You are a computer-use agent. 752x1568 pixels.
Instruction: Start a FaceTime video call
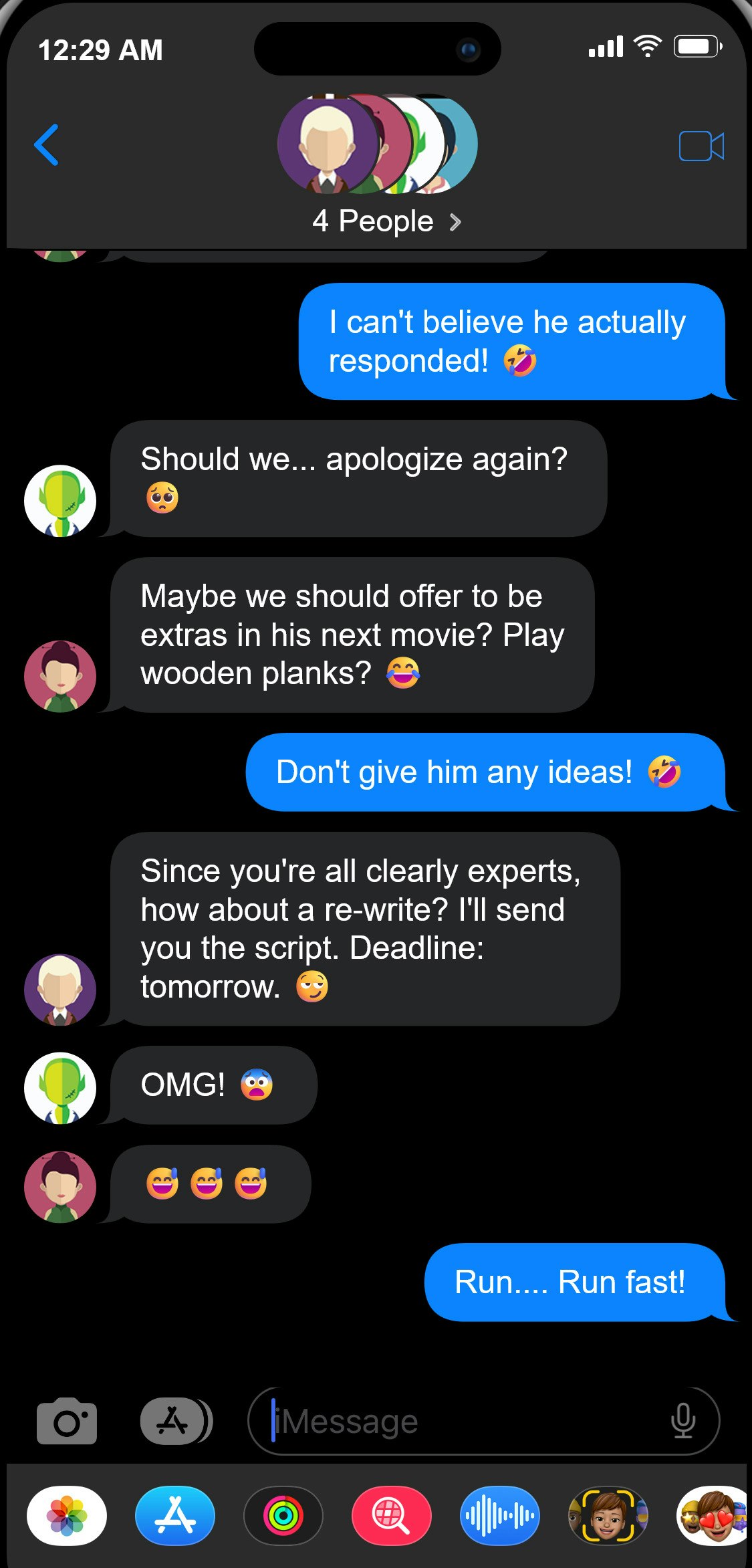(x=701, y=146)
